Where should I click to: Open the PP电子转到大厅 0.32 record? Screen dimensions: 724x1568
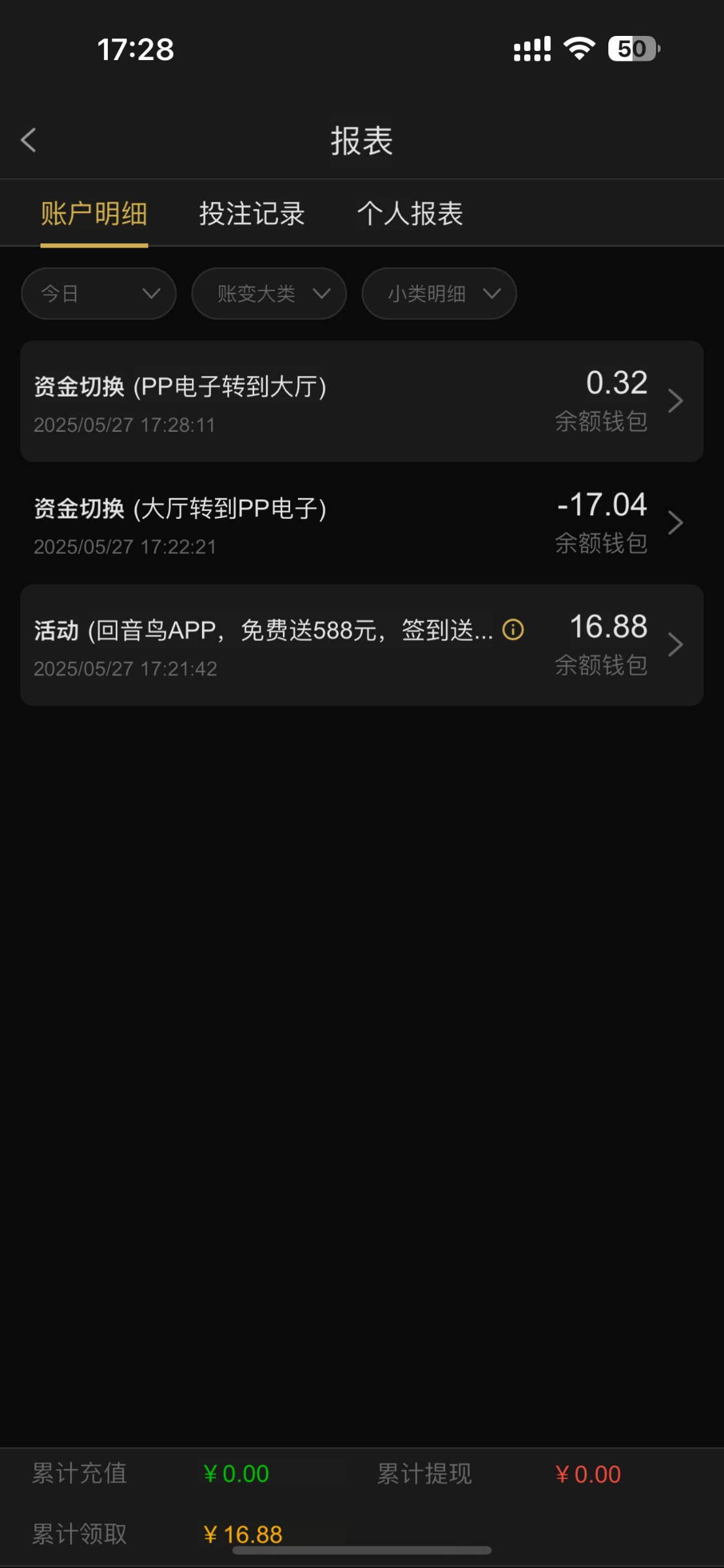pos(362,401)
